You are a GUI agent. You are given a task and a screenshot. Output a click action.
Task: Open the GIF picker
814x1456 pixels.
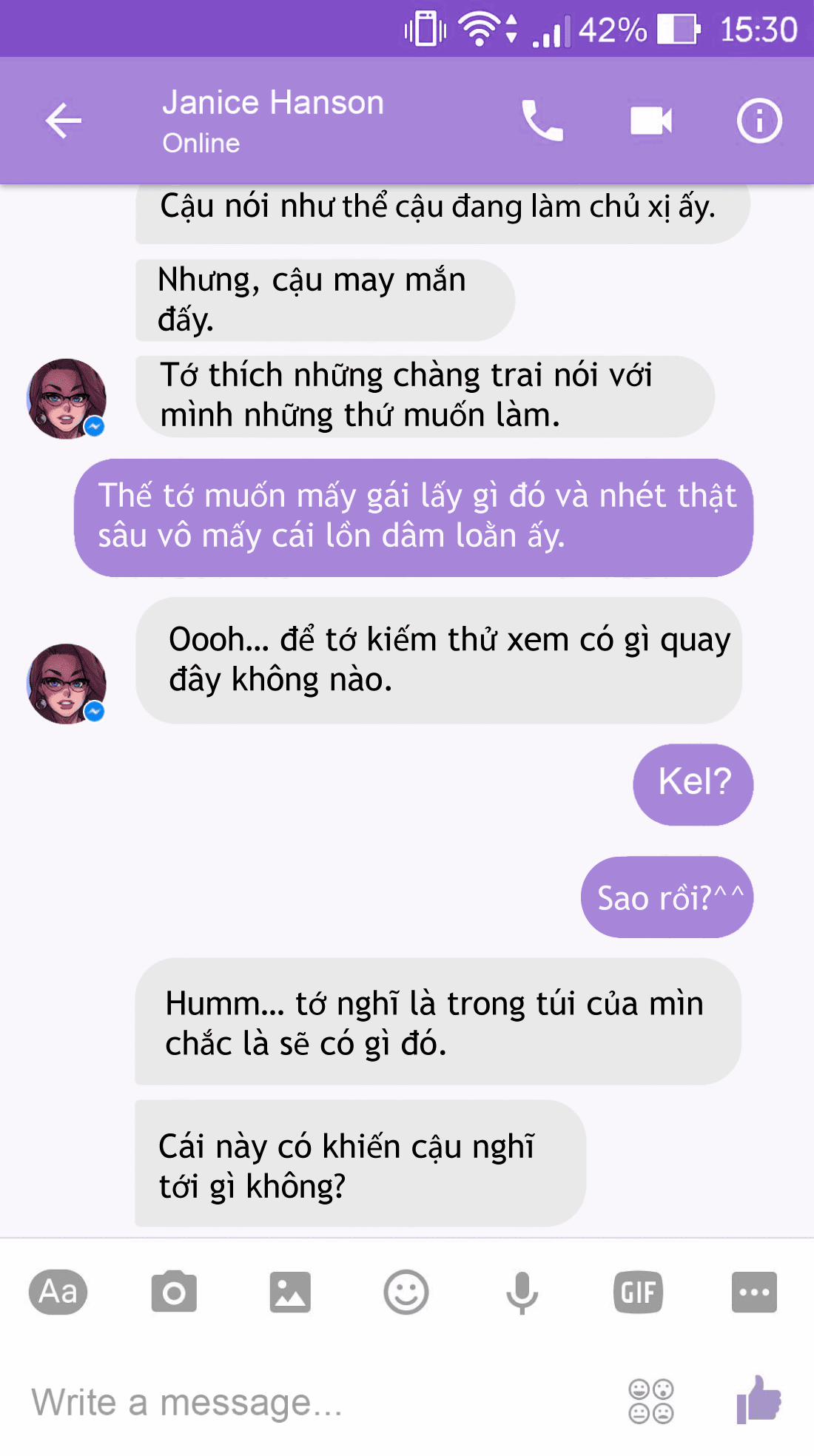pos(638,1292)
